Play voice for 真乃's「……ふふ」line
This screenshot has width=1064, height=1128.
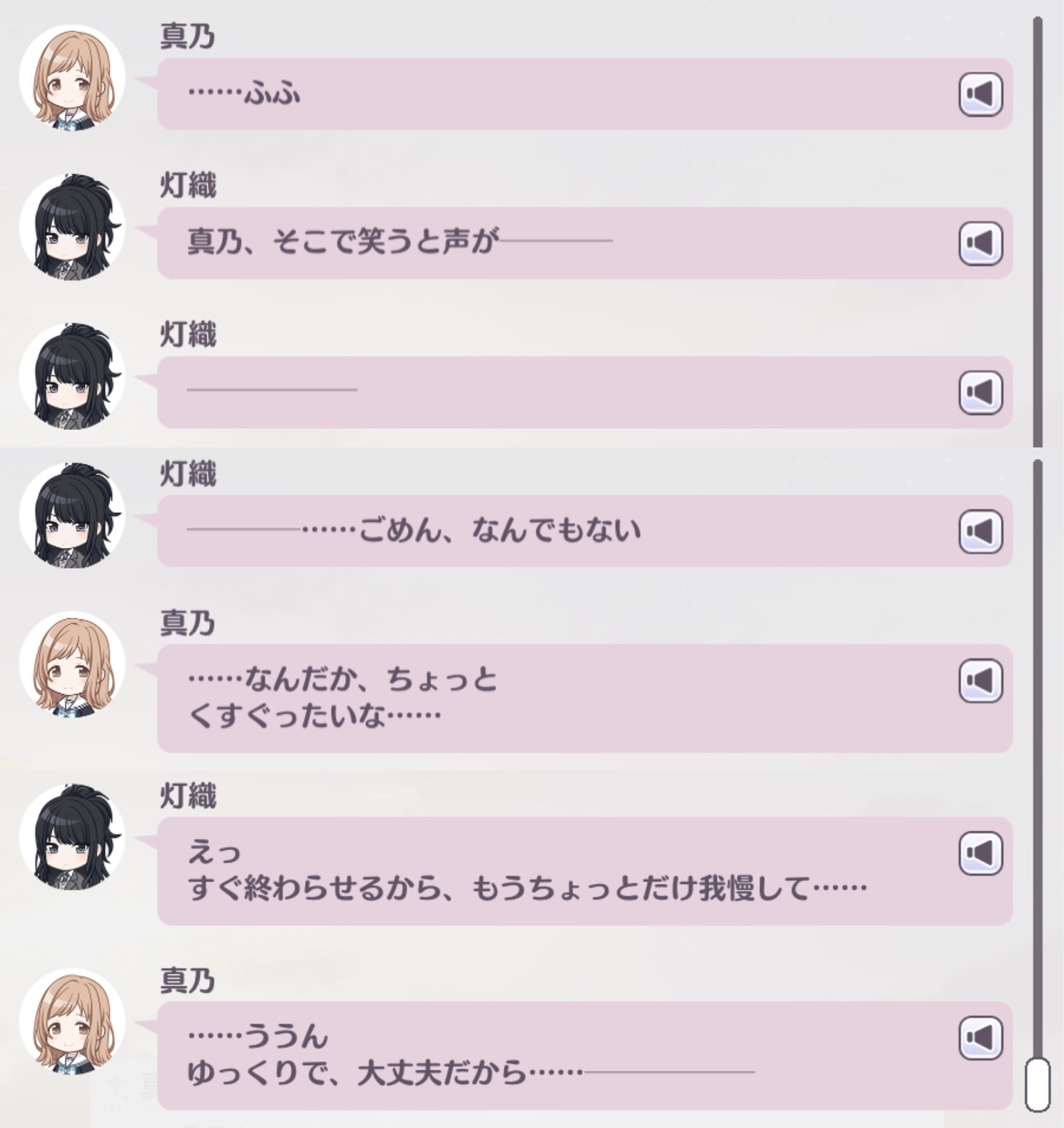coord(980,95)
